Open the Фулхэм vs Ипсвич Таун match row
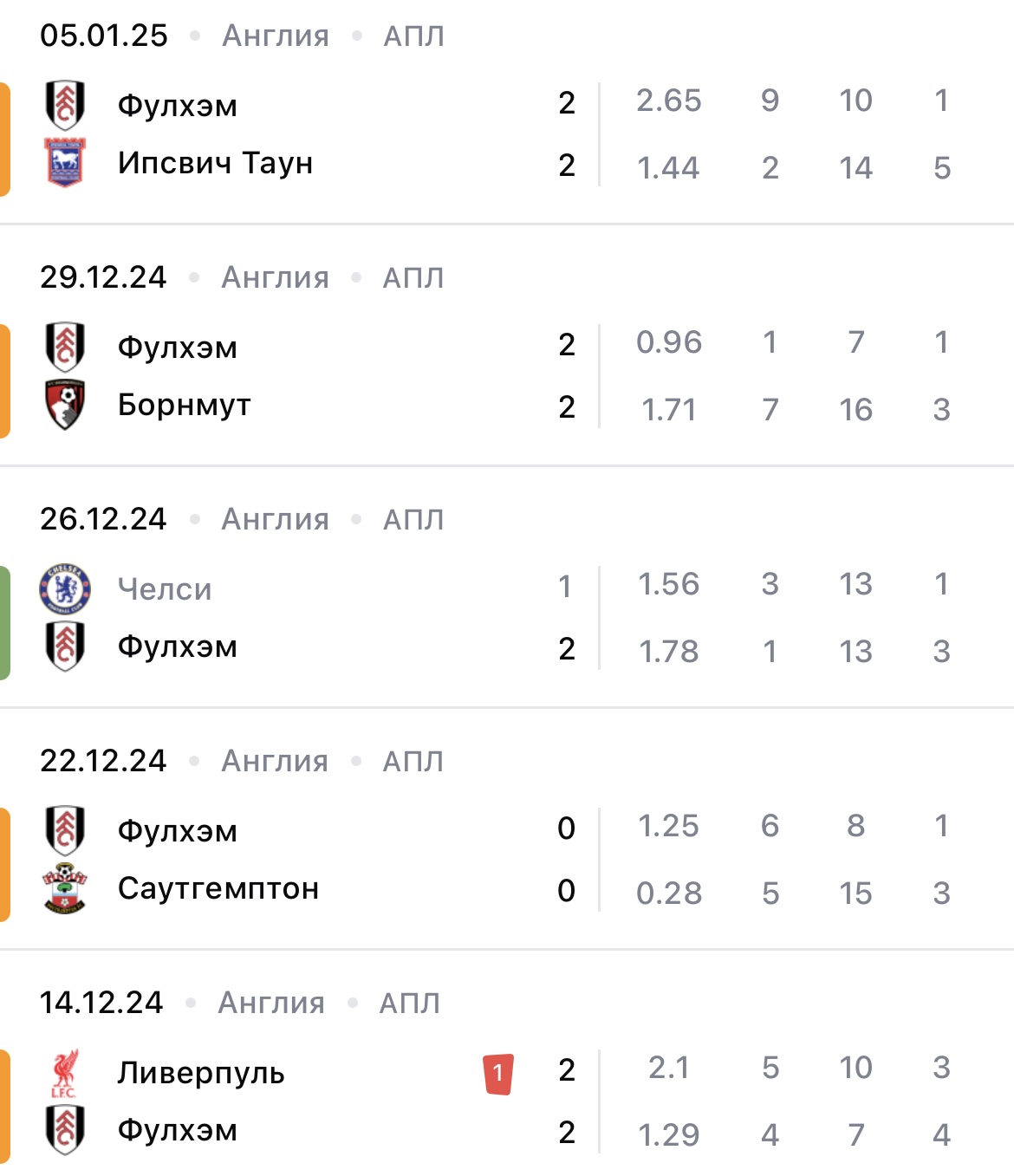This screenshot has width=1014, height=1176. [x=347, y=134]
